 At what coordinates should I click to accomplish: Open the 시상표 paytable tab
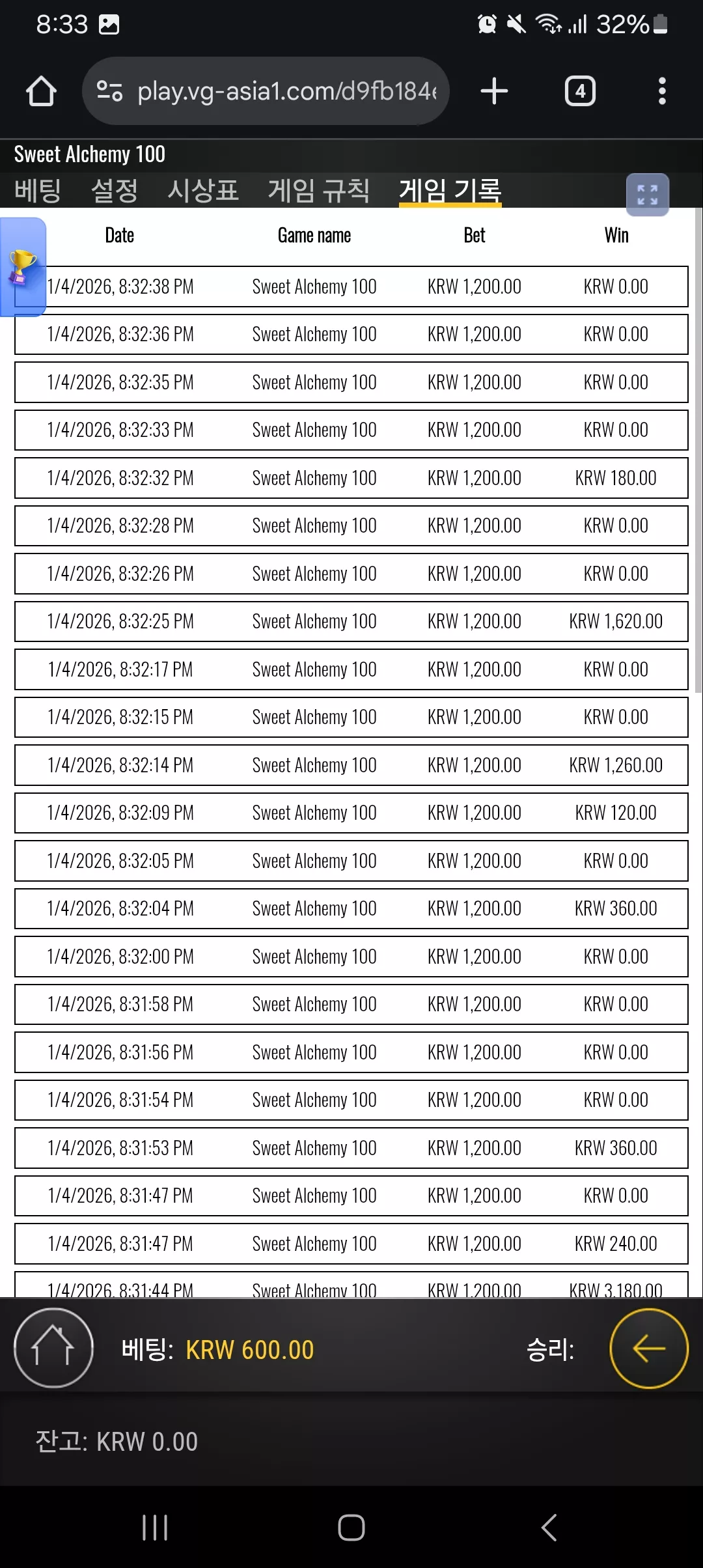click(x=203, y=191)
